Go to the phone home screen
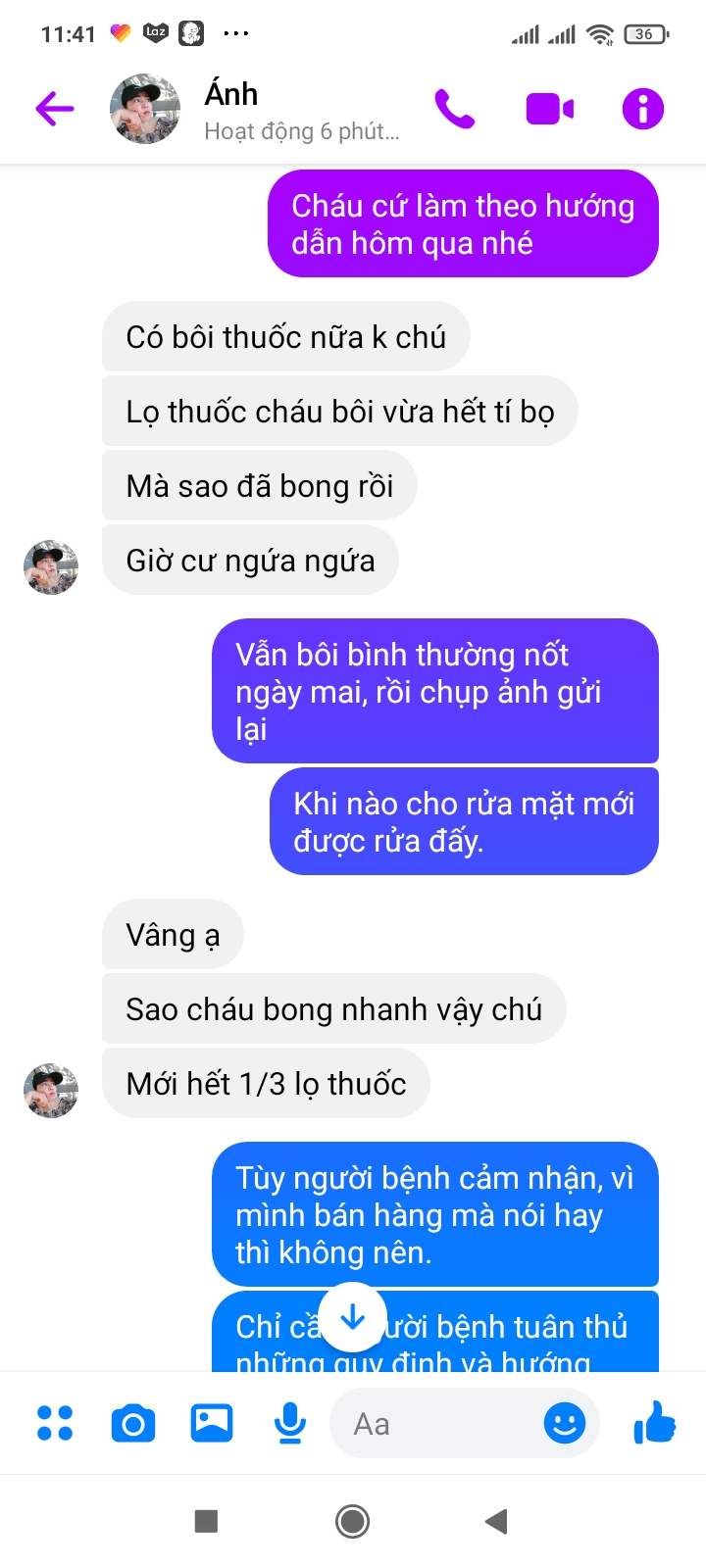This screenshot has width=706, height=1568. point(353,1521)
